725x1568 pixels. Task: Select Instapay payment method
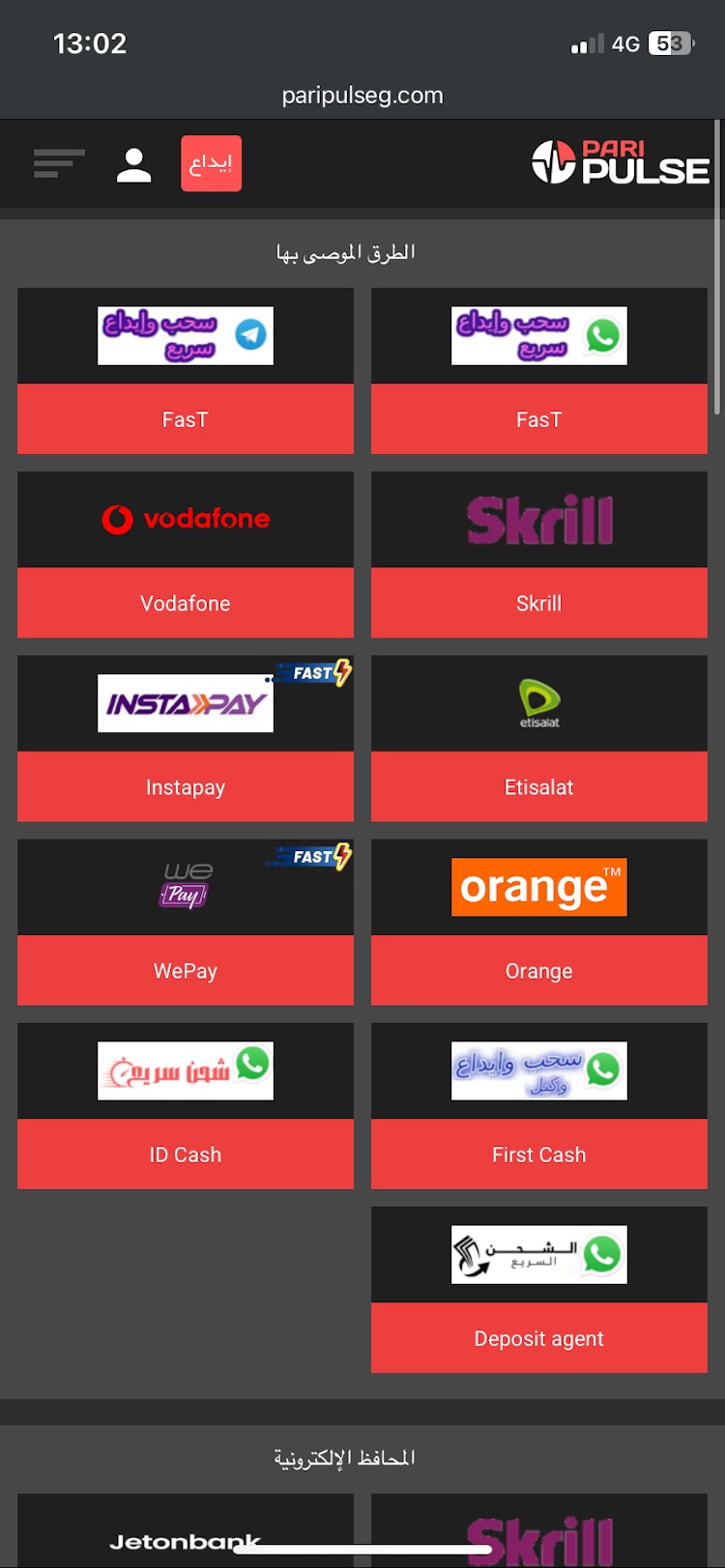click(186, 738)
